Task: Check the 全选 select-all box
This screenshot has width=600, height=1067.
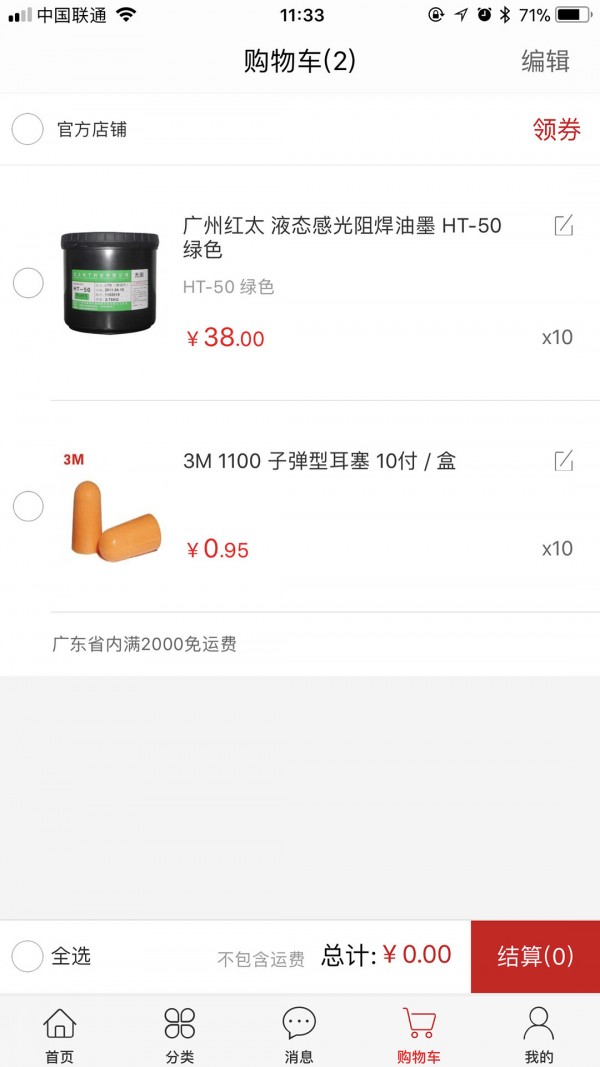Action: (28, 956)
